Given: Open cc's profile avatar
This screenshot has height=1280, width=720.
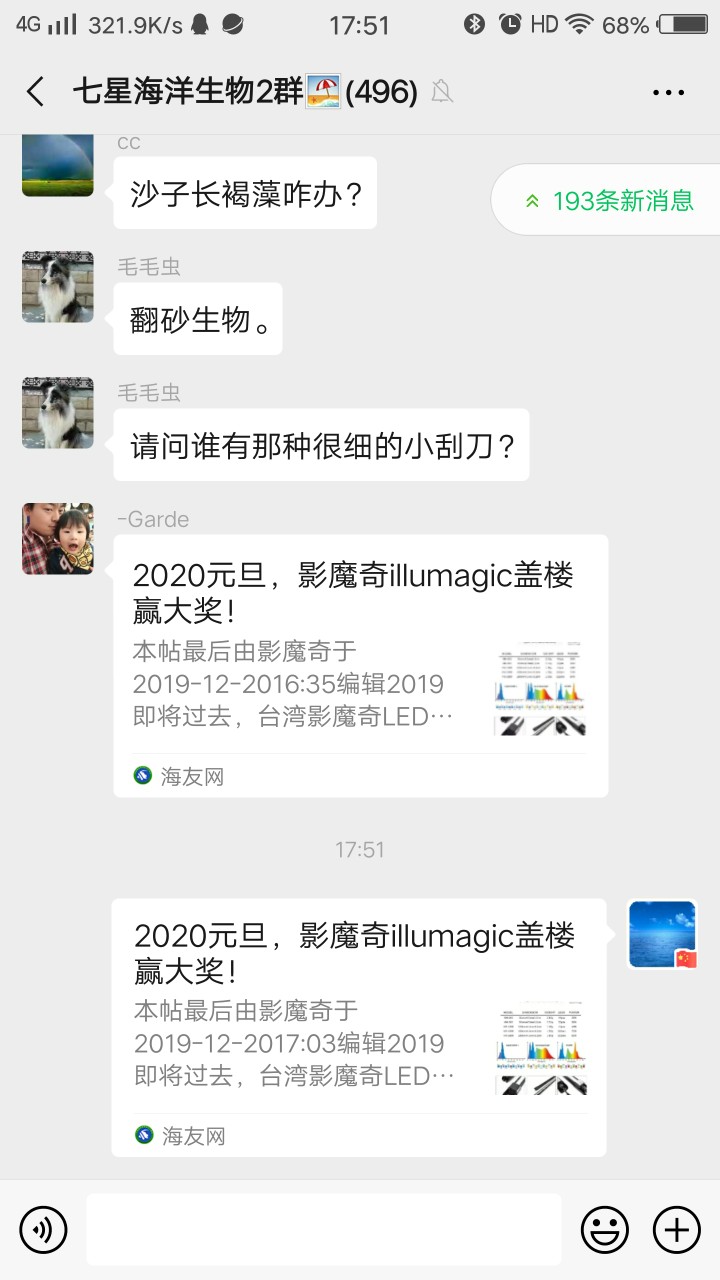Looking at the screenshot, I should (x=58, y=165).
